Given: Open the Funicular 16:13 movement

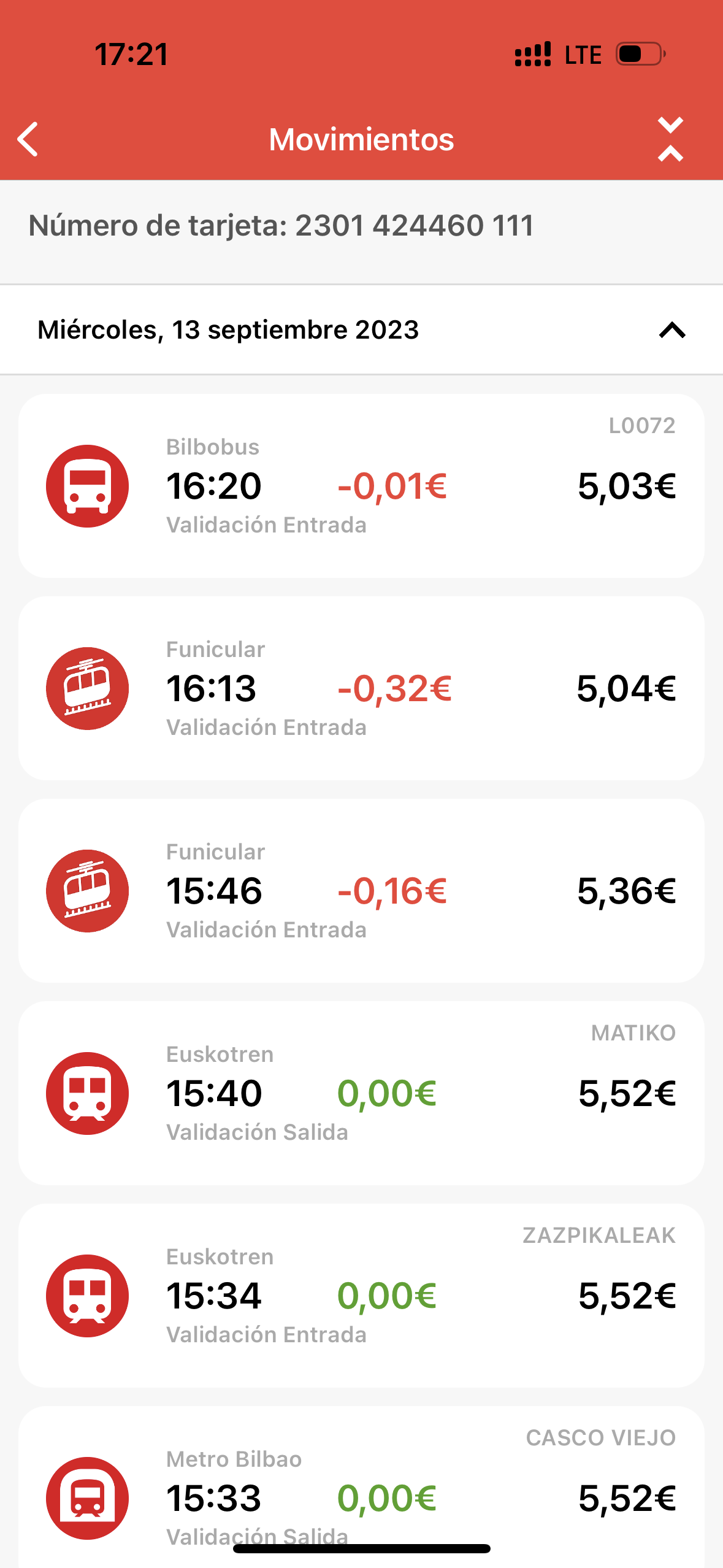Looking at the screenshot, I should [x=361, y=688].
